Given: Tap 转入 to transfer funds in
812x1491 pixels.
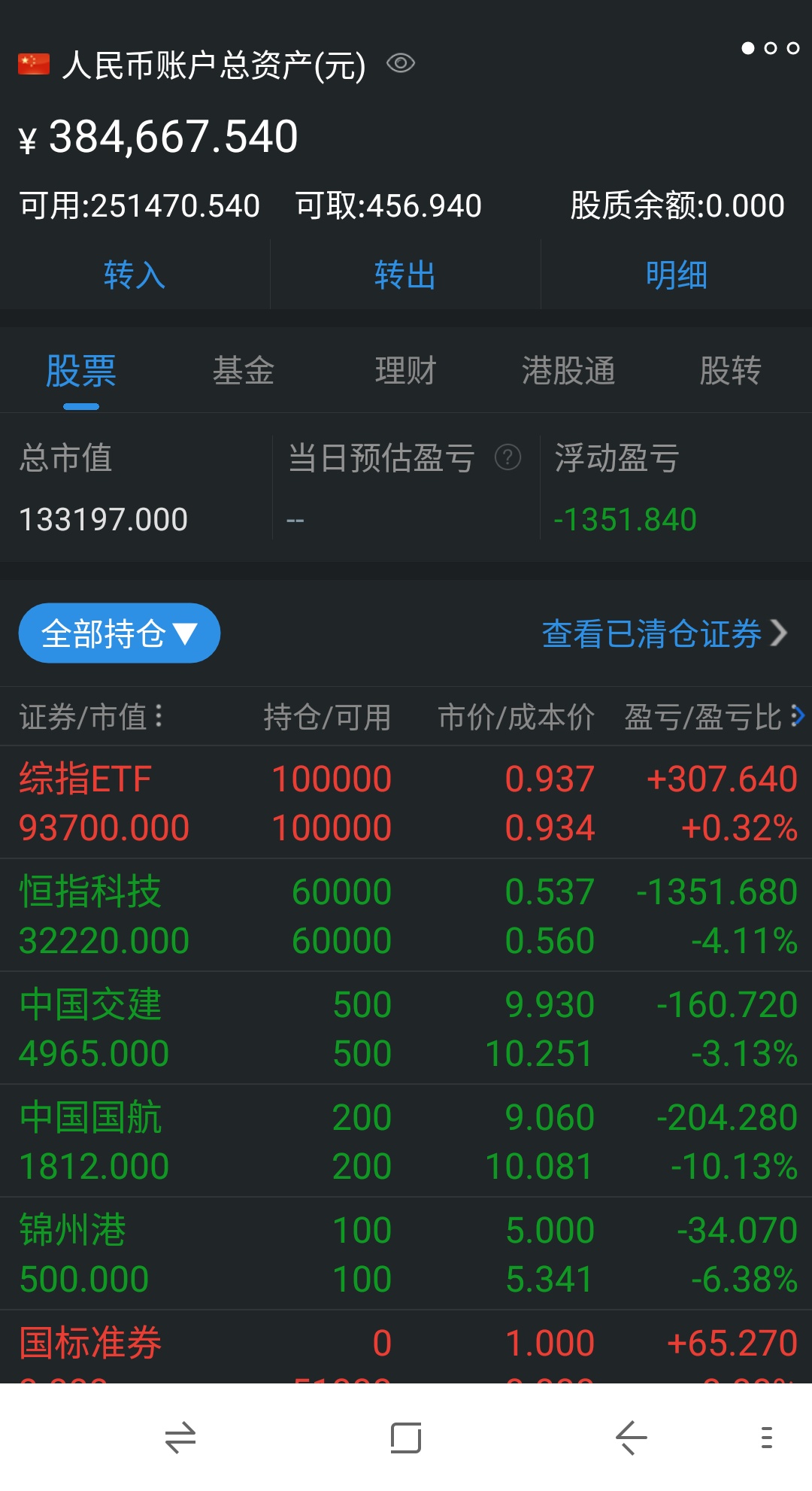Looking at the screenshot, I should tap(135, 275).
